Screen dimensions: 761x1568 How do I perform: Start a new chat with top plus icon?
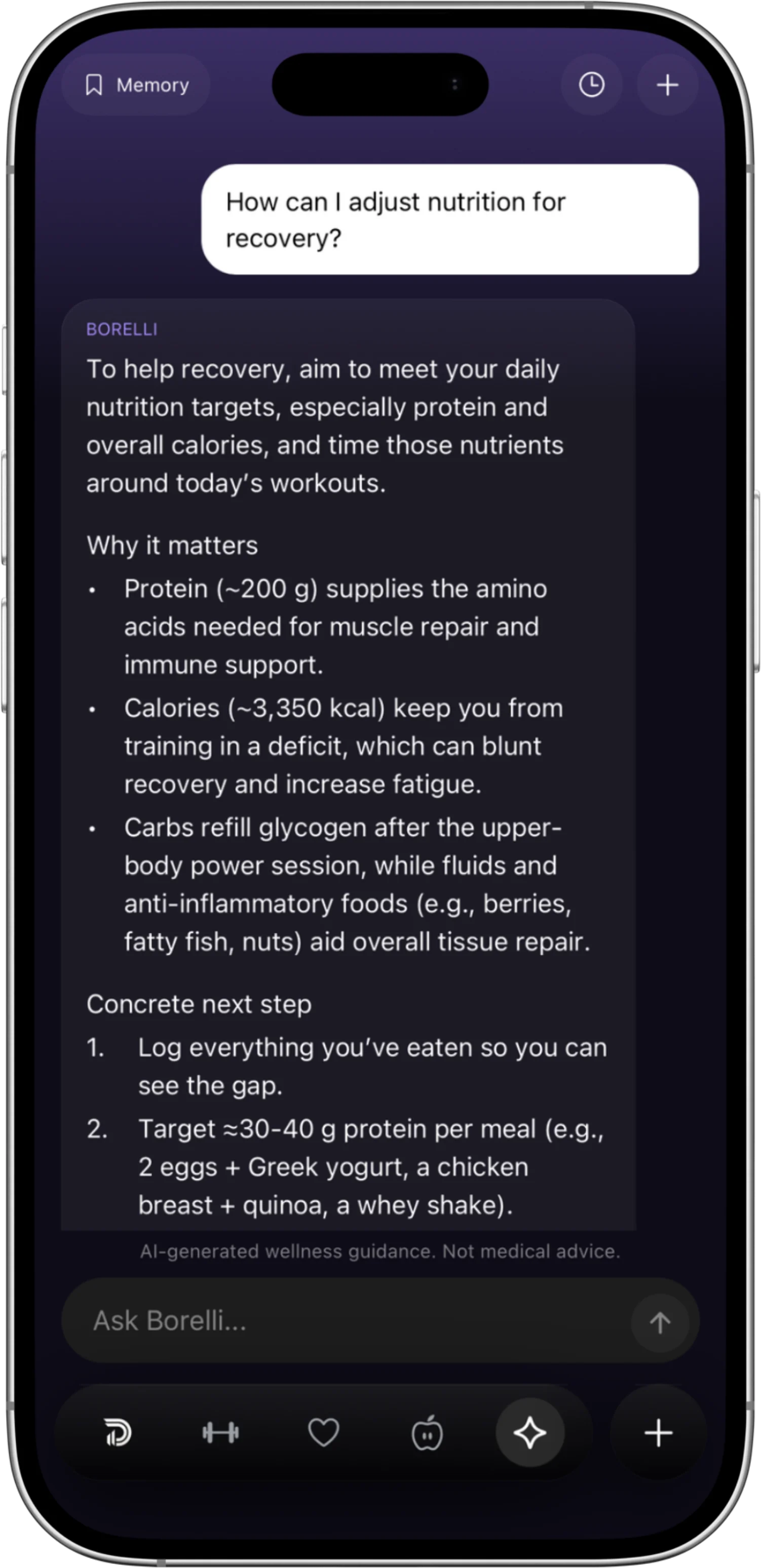click(x=667, y=85)
